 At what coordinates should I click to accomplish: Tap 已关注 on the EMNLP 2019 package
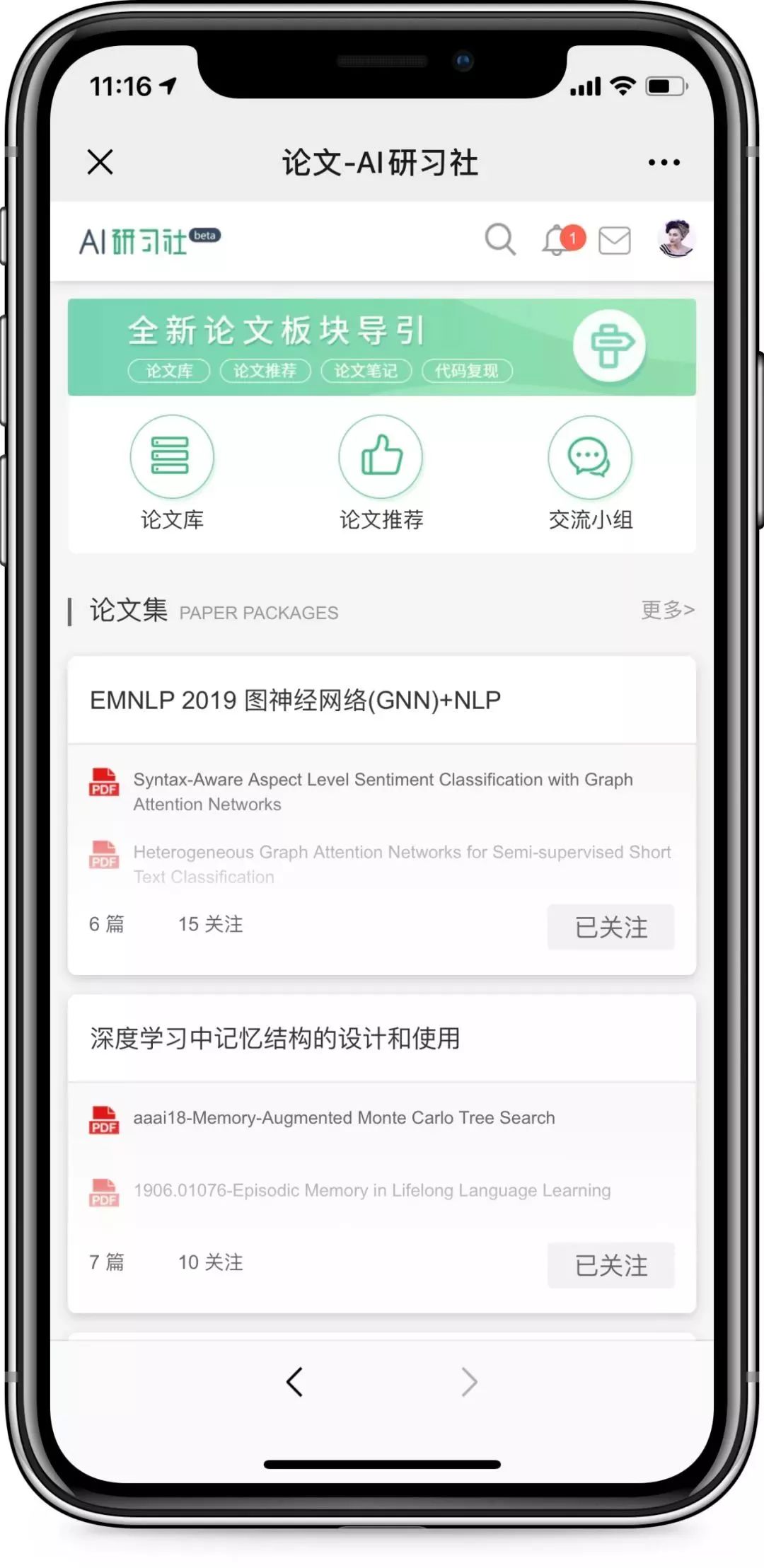pos(610,927)
